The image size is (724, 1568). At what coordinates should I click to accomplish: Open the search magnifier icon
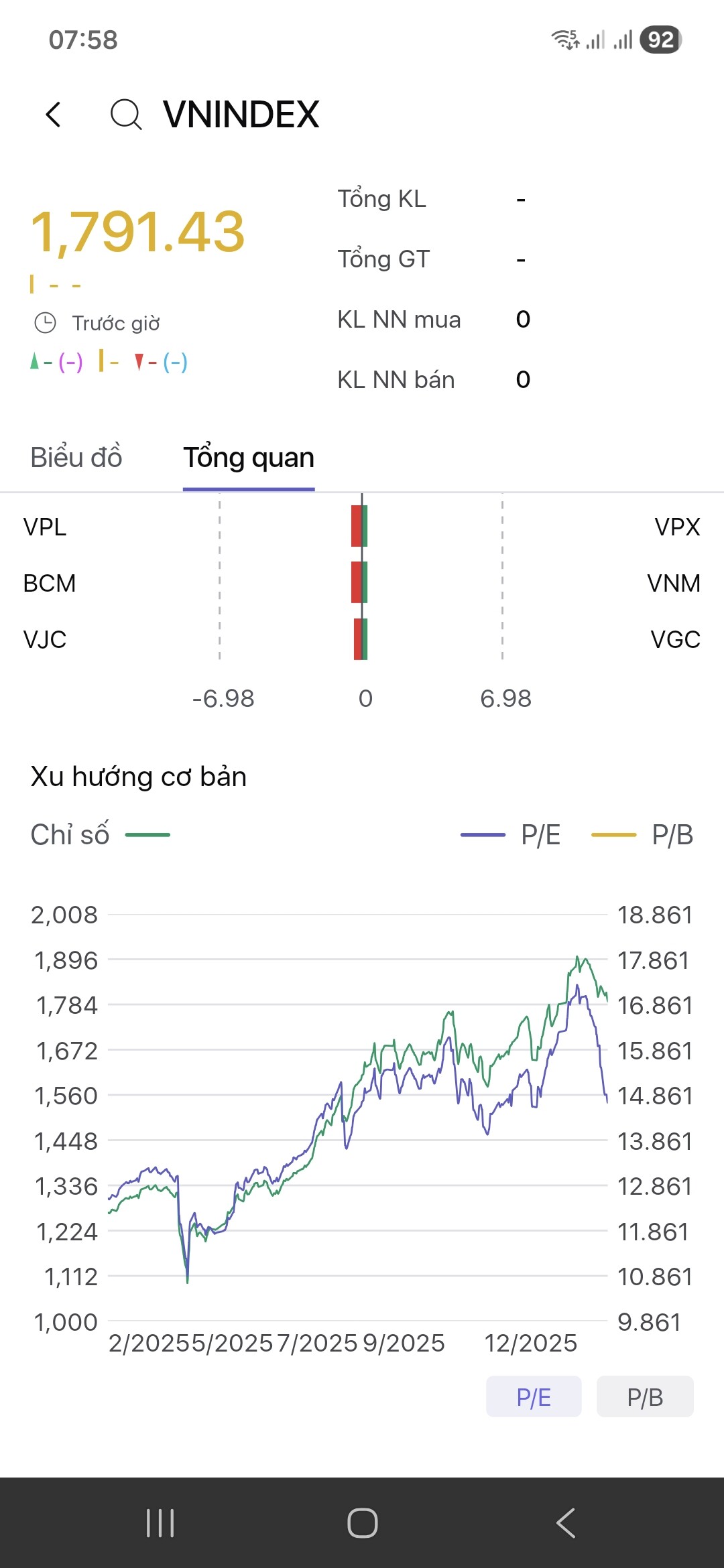125,115
